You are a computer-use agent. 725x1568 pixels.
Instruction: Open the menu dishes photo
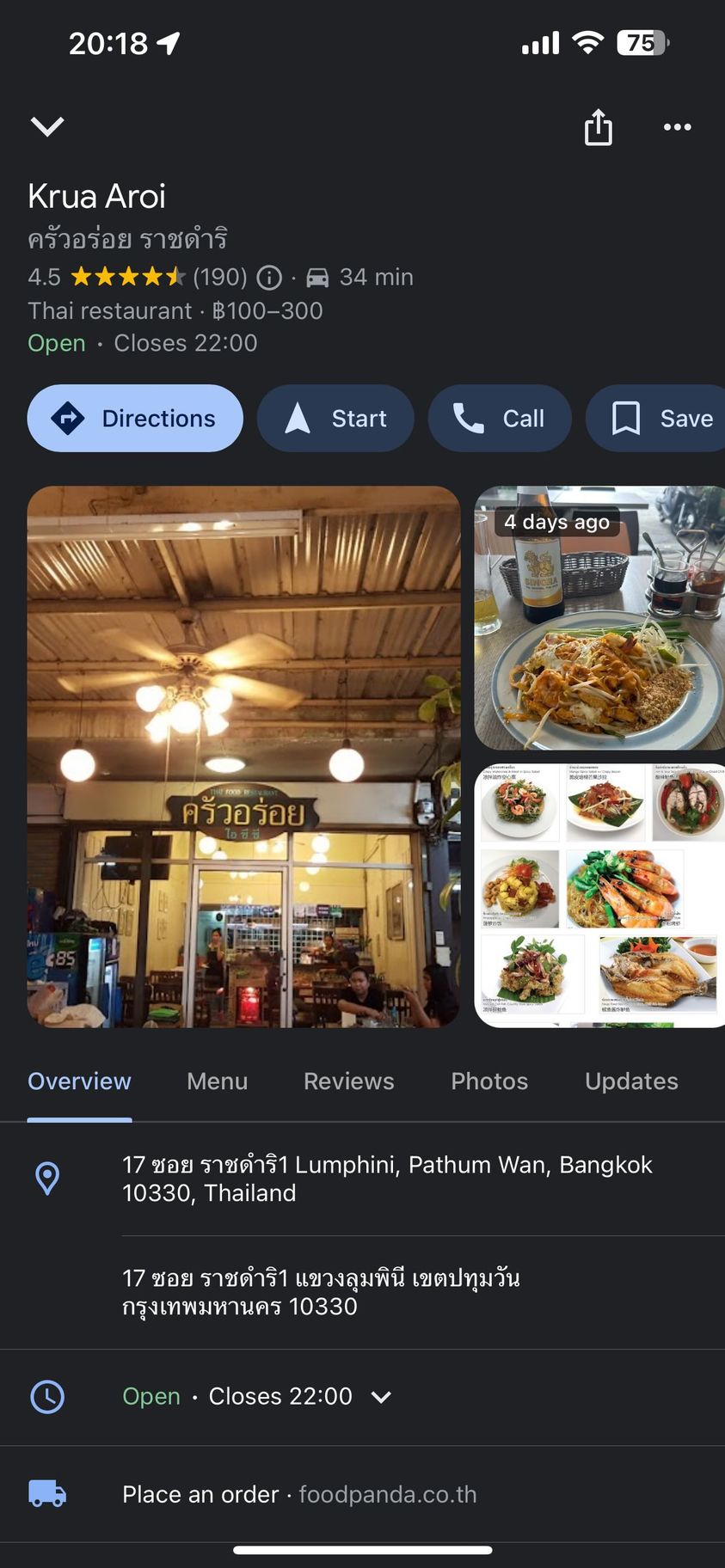[599, 895]
